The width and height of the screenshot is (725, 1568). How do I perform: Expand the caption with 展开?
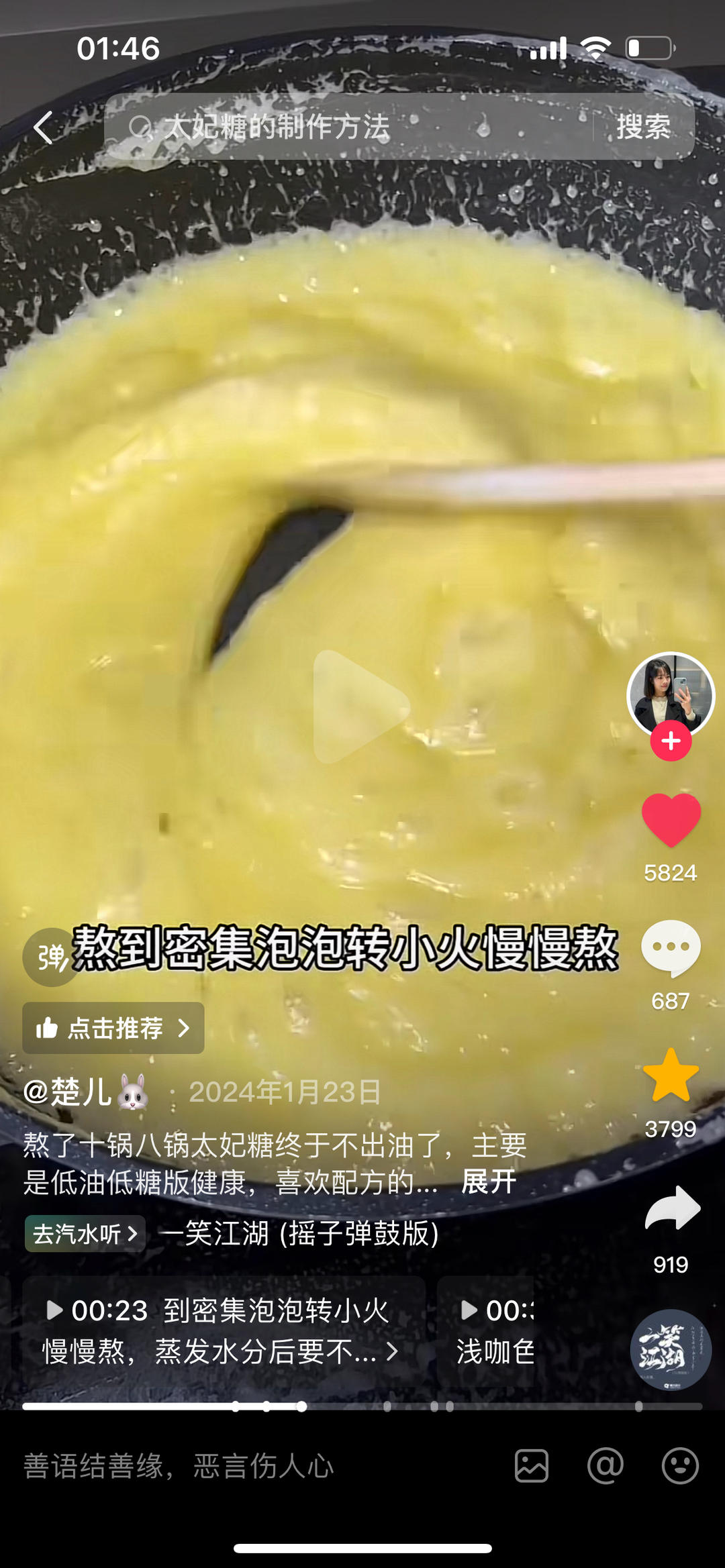coord(488,1182)
